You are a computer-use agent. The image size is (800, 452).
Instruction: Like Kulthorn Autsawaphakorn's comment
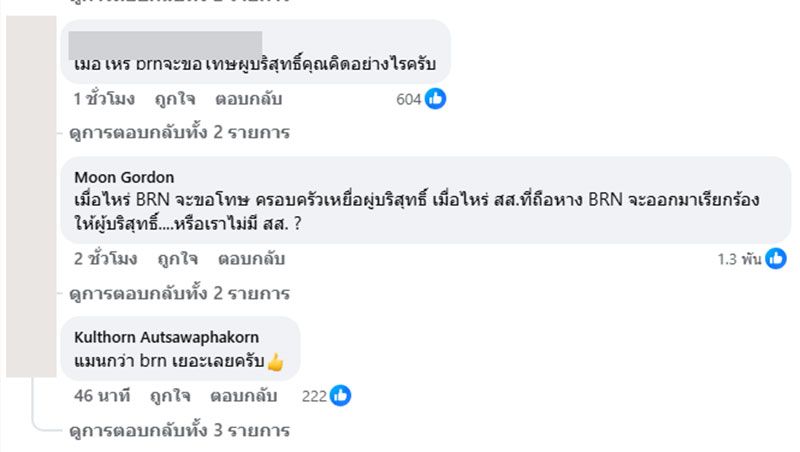coord(170,395)
